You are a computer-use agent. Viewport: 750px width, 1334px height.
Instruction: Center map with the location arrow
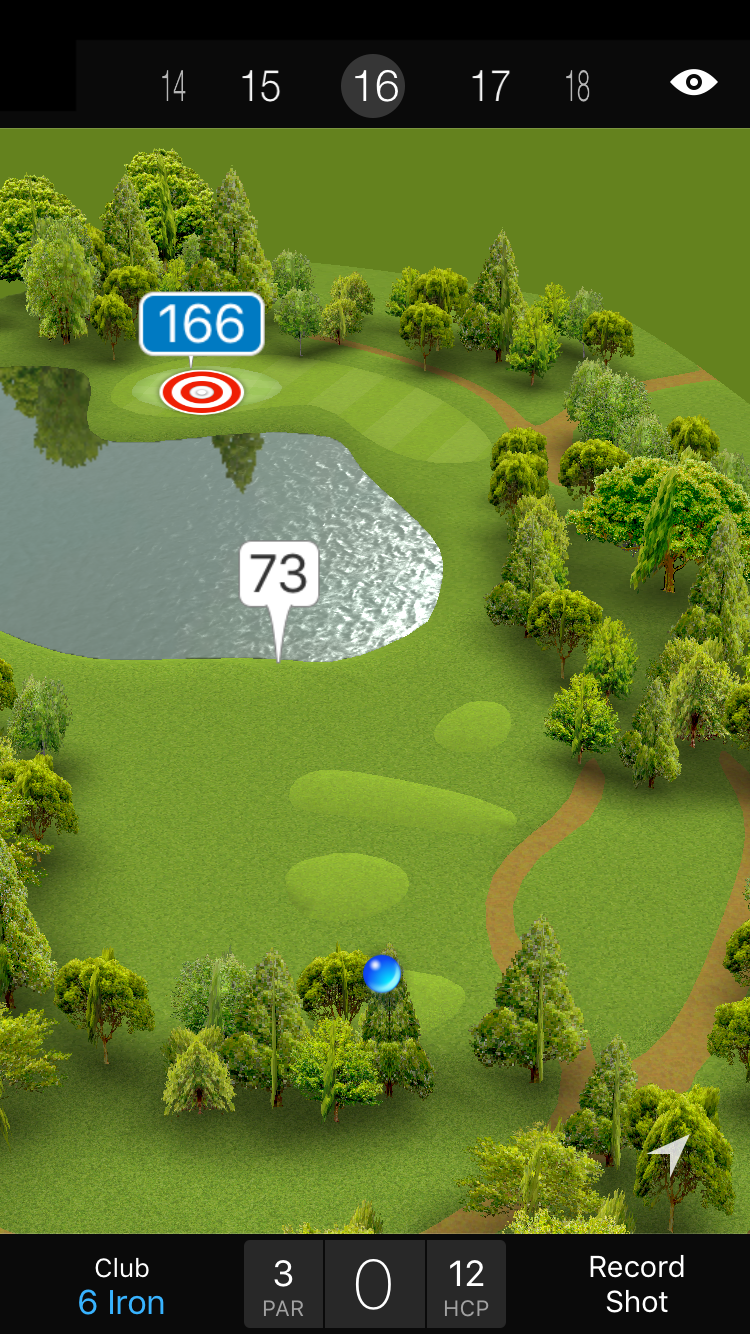click(671, 1154)
